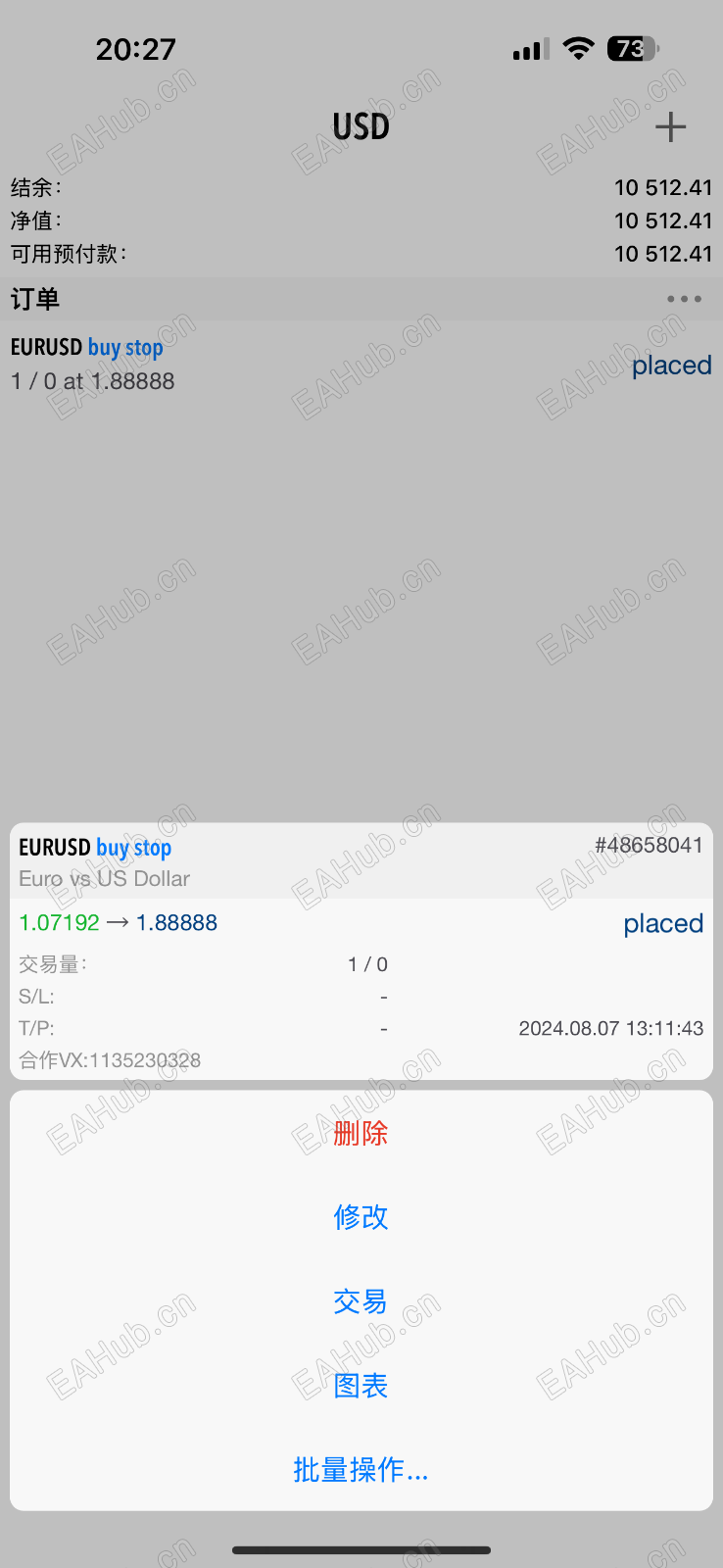
Task: Open the three-dot menu beside 订单
Action: coord(683,299)
